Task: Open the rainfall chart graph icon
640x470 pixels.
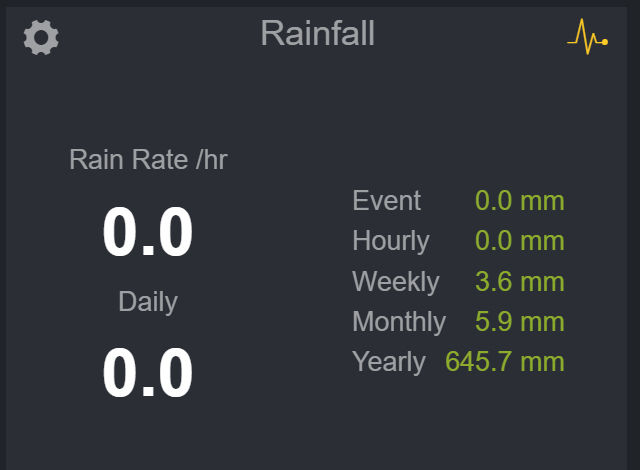Action: click(x=587, y=38)
